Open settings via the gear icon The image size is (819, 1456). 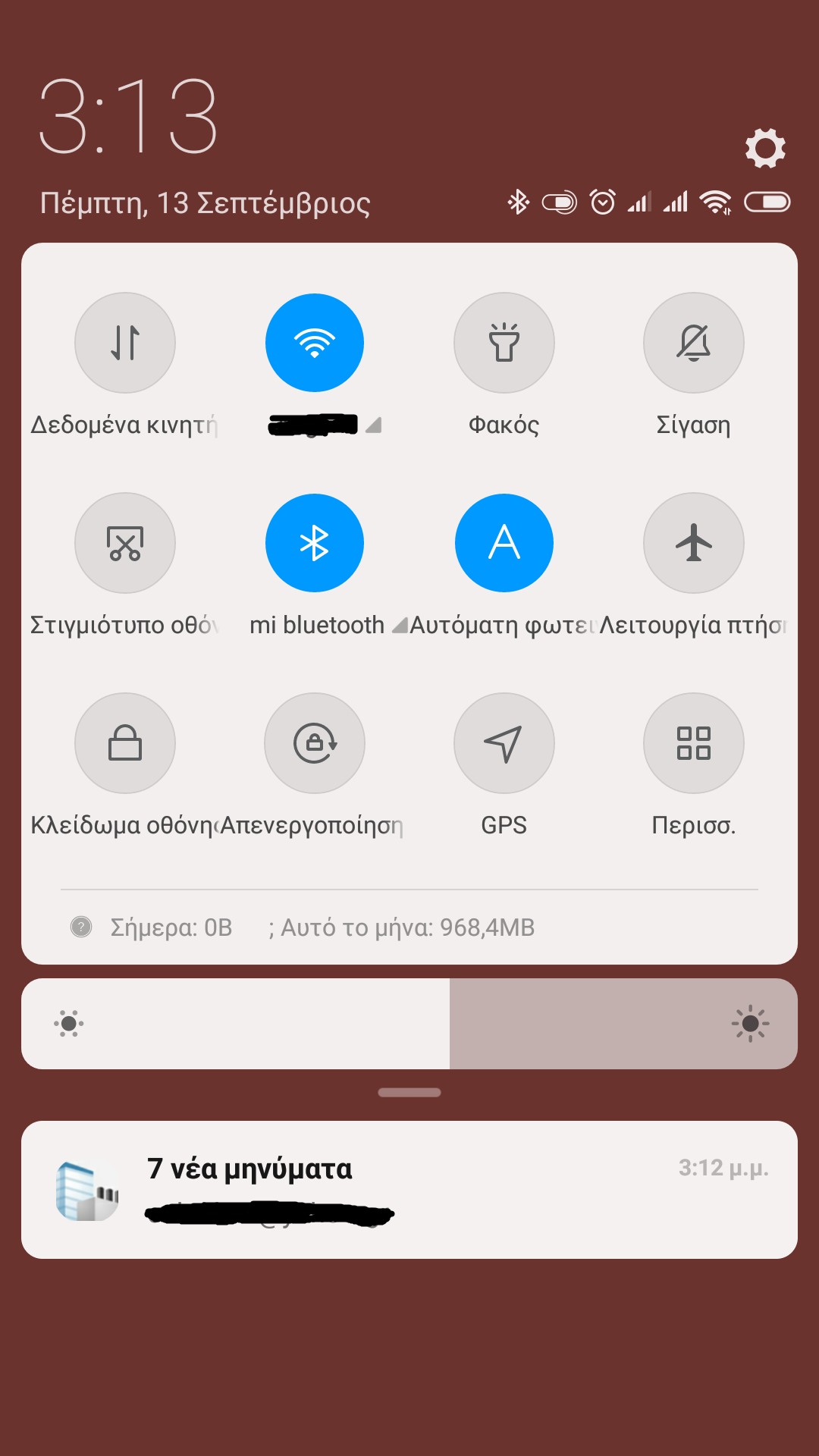765,148
